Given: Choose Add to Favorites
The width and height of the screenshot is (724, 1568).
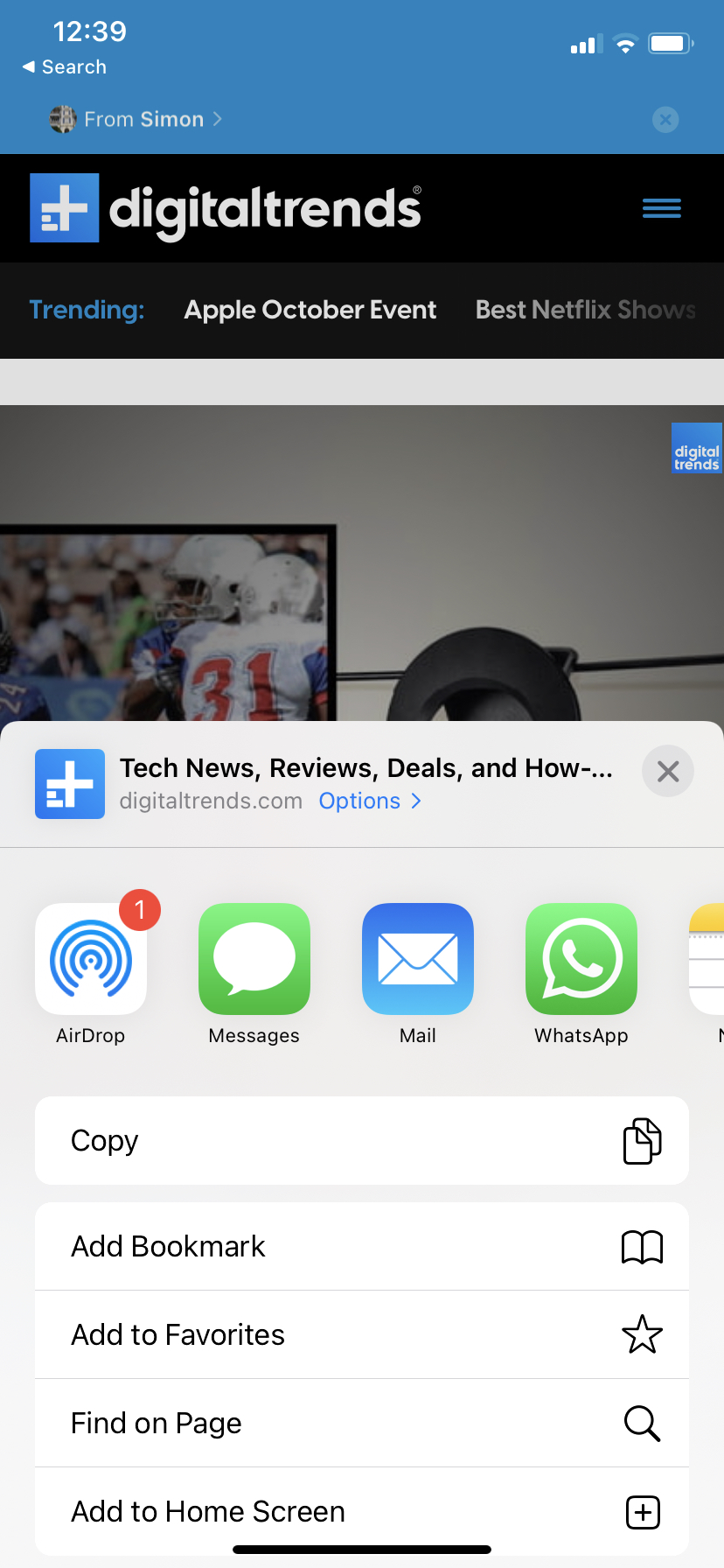Looking at the screenshot, I should [362, 1334].
